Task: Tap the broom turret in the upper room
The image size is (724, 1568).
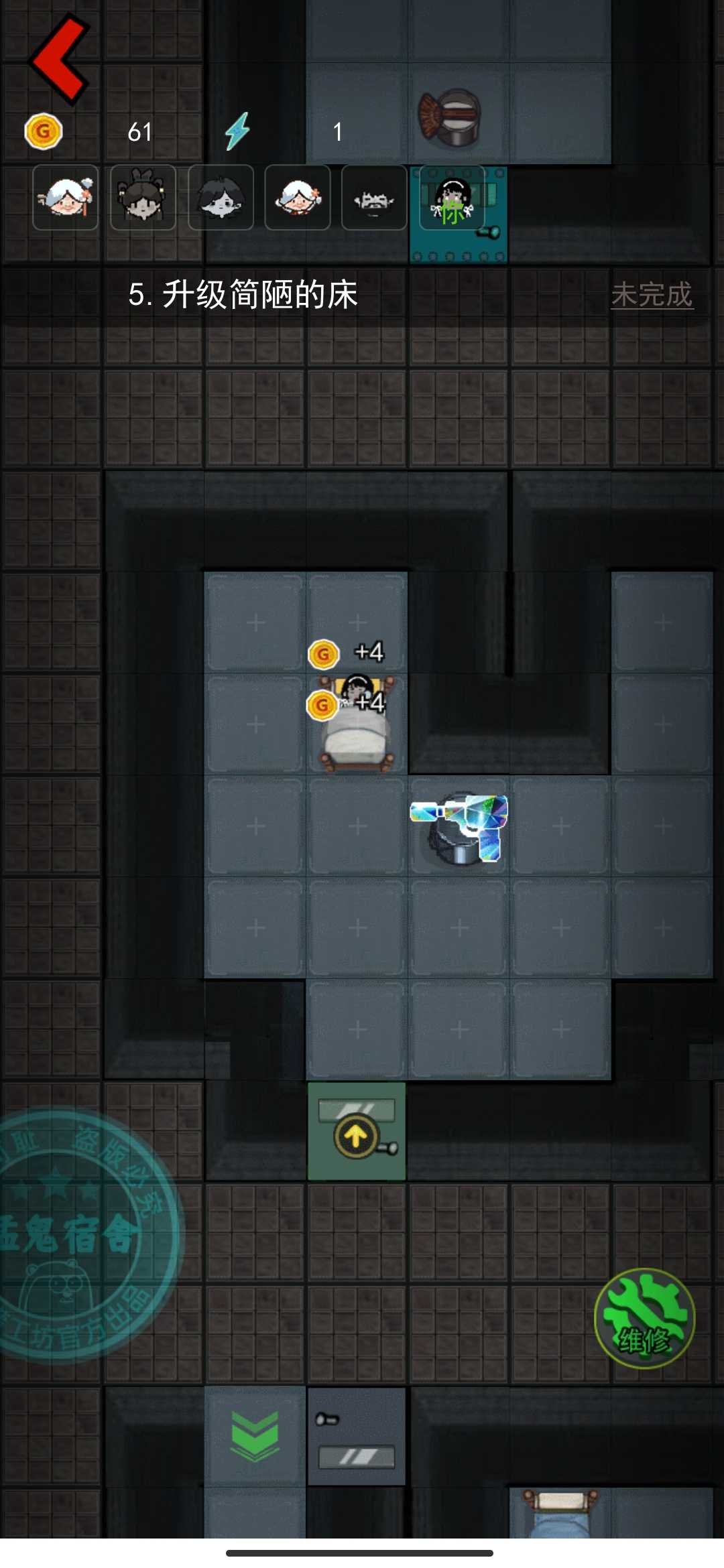Action: pyautogui.click(x=450, y=117)
